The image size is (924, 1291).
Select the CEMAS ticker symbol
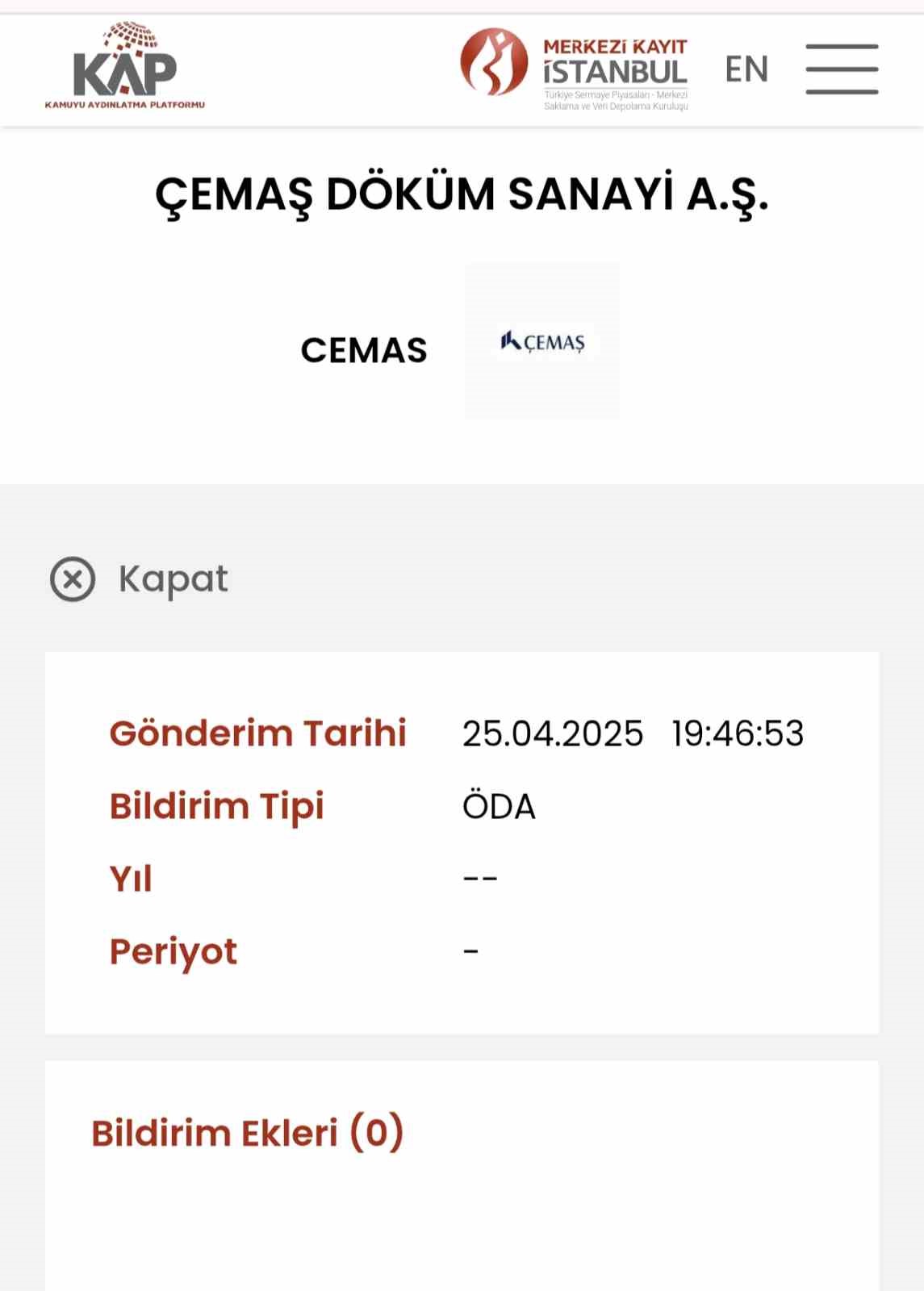pyautogui.click(x=364, y=349)
